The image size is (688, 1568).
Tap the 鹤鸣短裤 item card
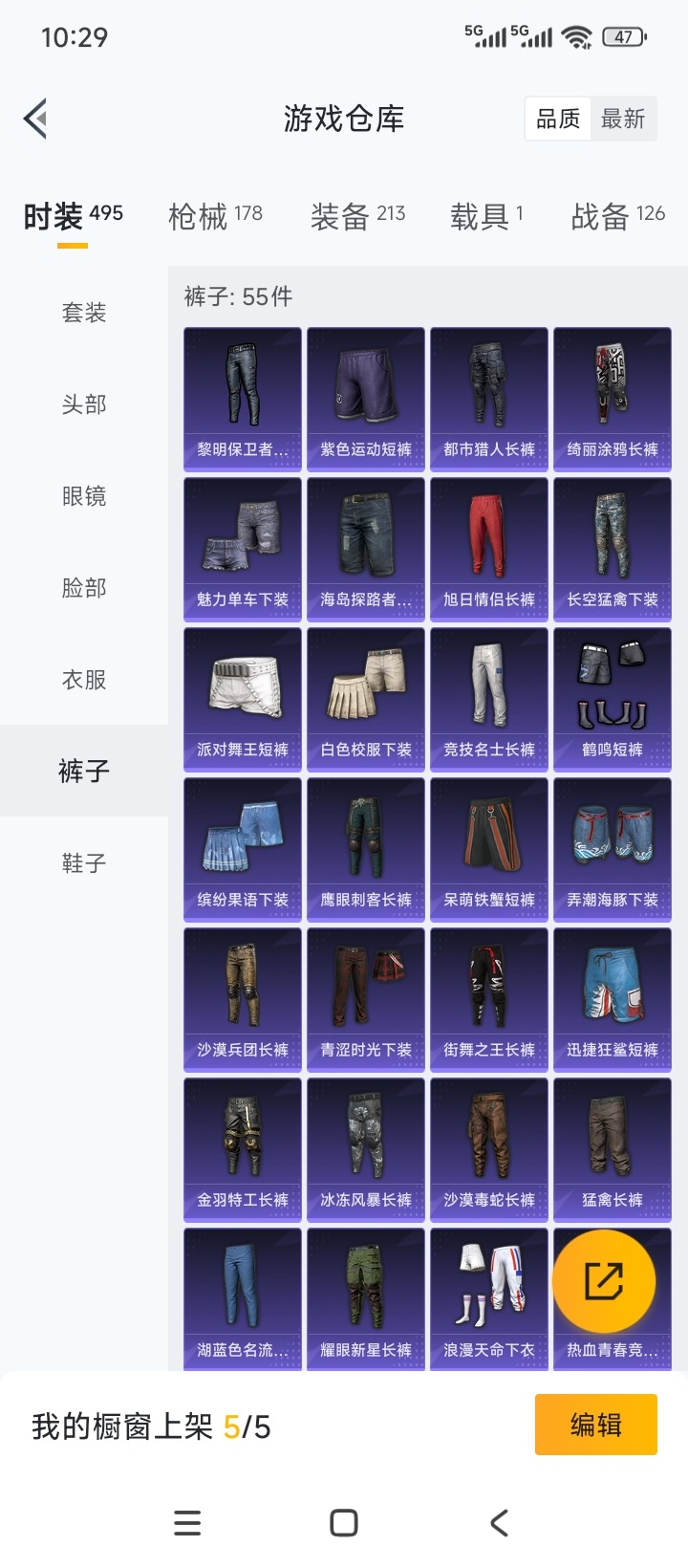pos(612,698)
